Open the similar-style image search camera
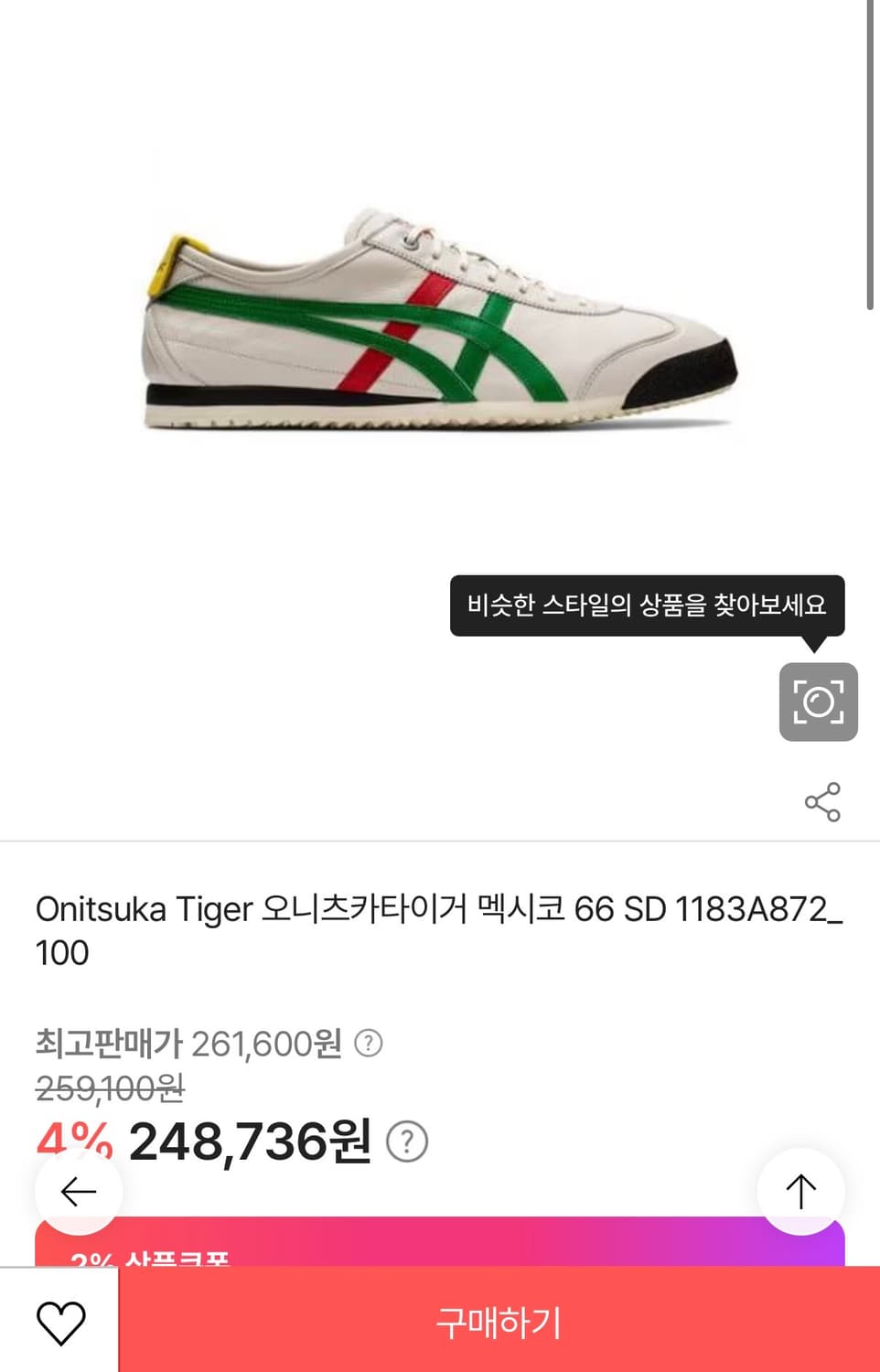 819,702
